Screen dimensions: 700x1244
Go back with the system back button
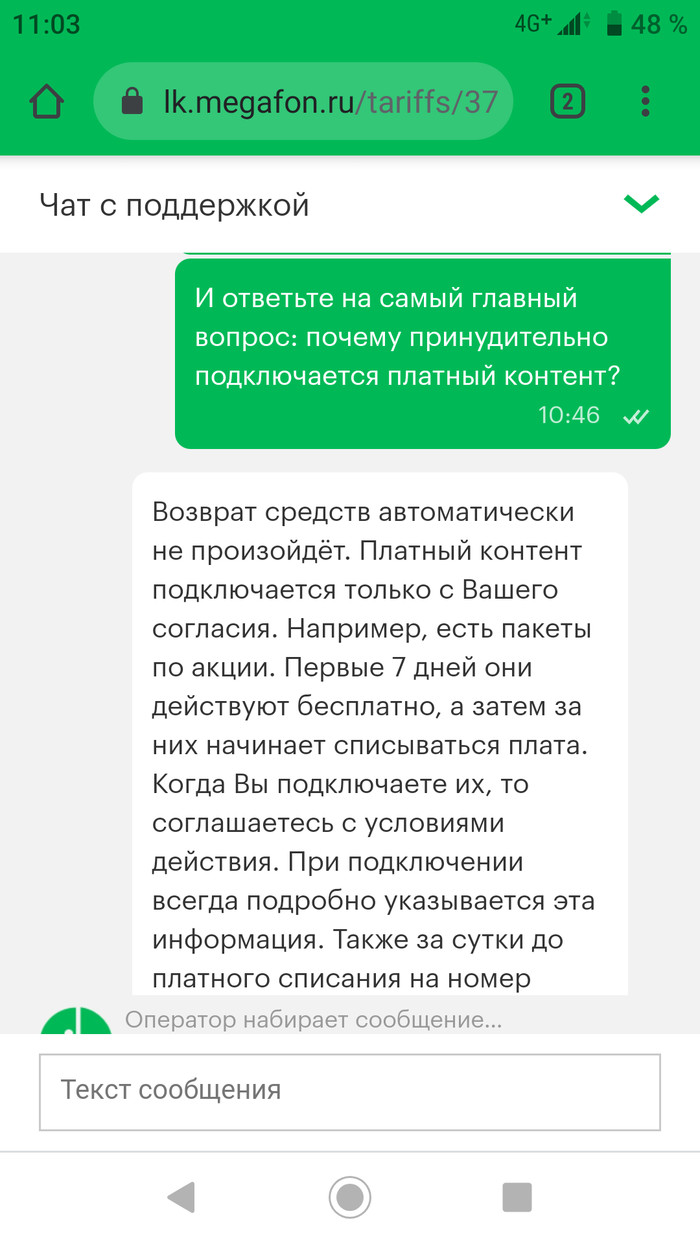(x=180, y=1196)
